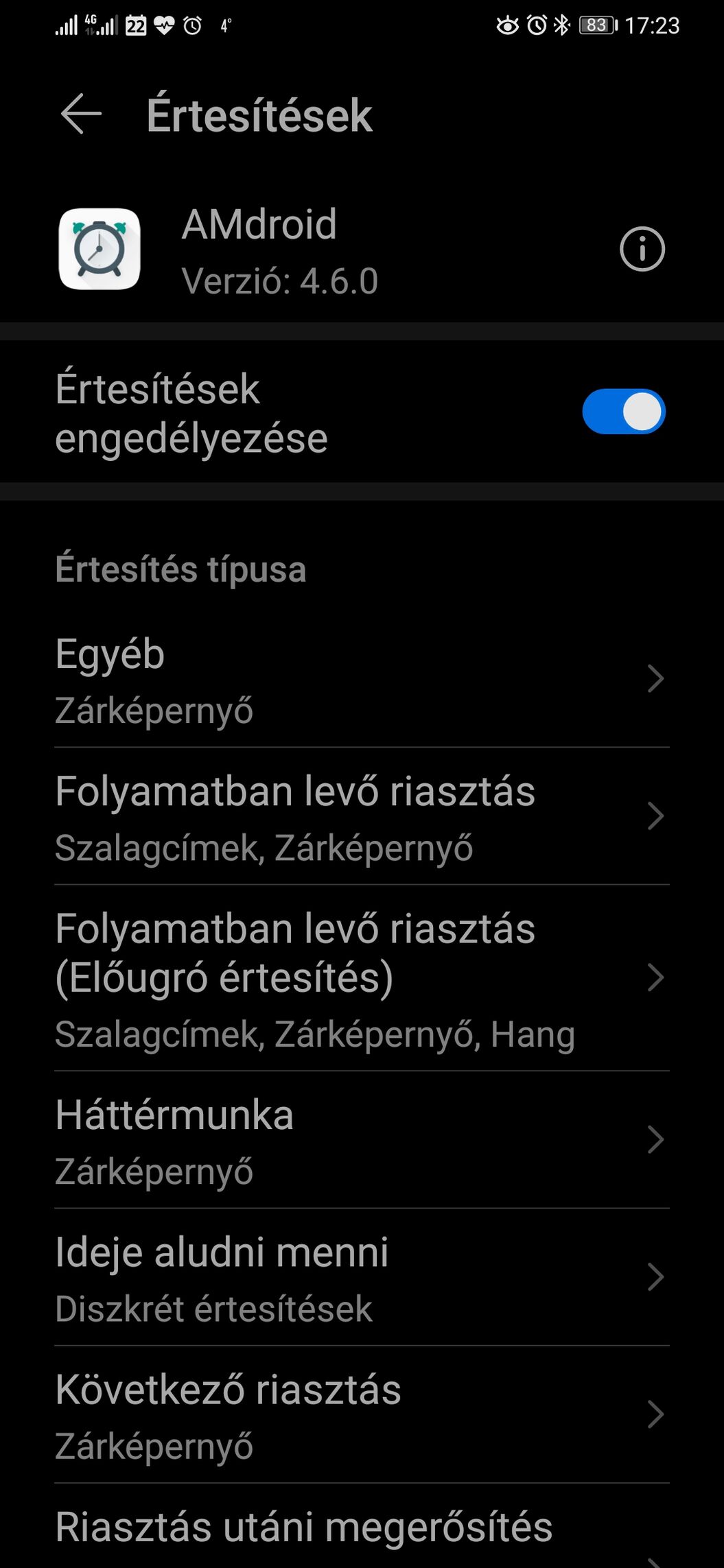724x1568 pixels.
Task: Go back using the arrow beside Értesítések
Action: tap(81, 114)
